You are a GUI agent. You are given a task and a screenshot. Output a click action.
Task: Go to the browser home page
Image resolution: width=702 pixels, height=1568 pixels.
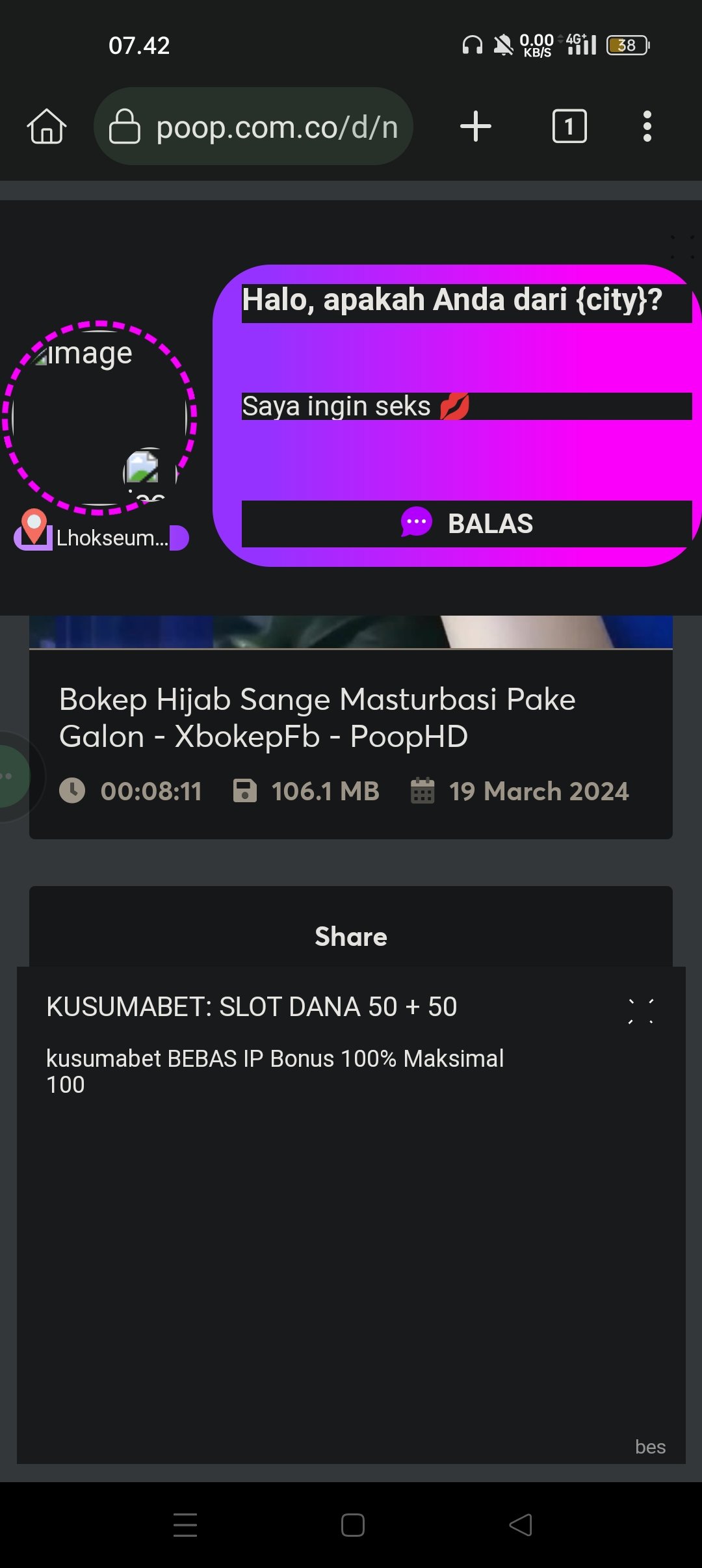(x=47, y=126)
